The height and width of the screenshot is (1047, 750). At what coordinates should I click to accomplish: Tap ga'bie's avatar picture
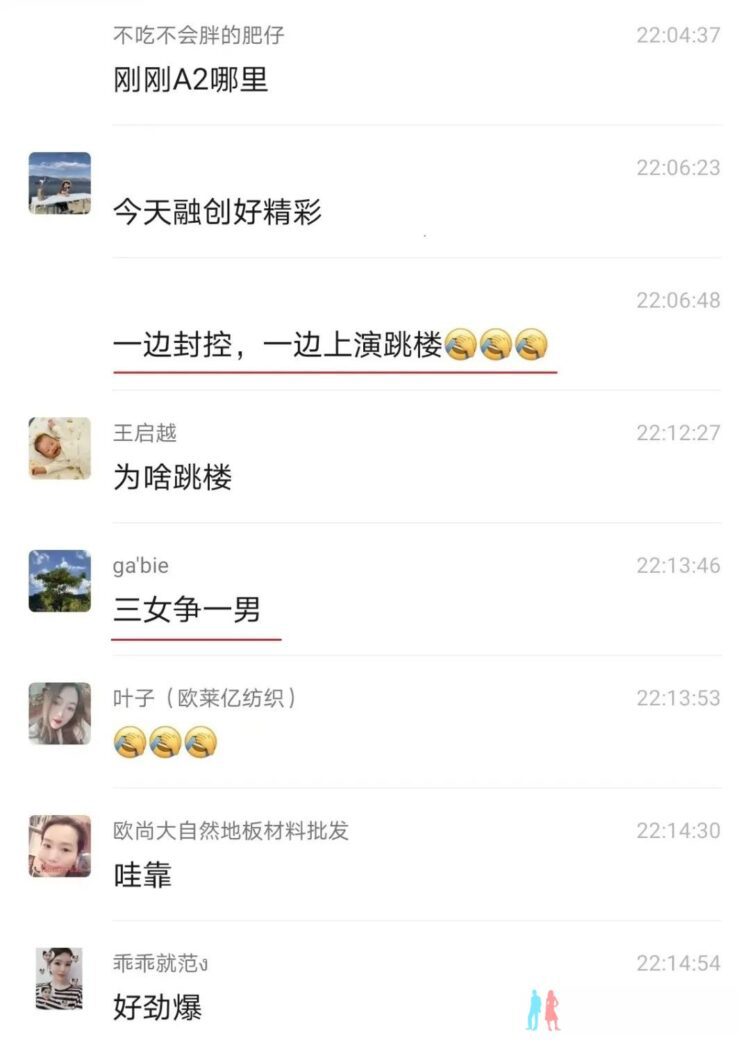point(59,581)
